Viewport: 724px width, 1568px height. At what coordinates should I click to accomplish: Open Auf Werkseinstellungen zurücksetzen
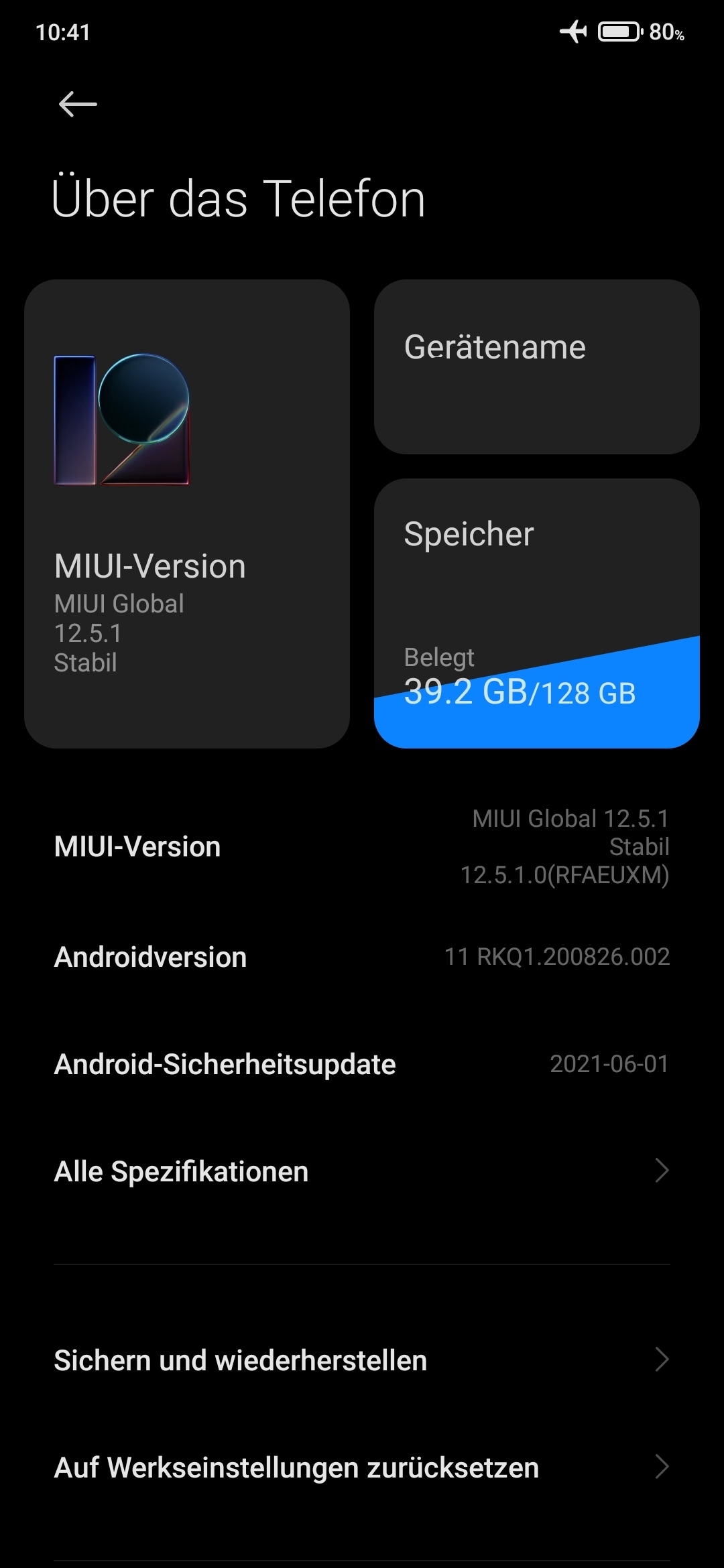click(362, 1467)
